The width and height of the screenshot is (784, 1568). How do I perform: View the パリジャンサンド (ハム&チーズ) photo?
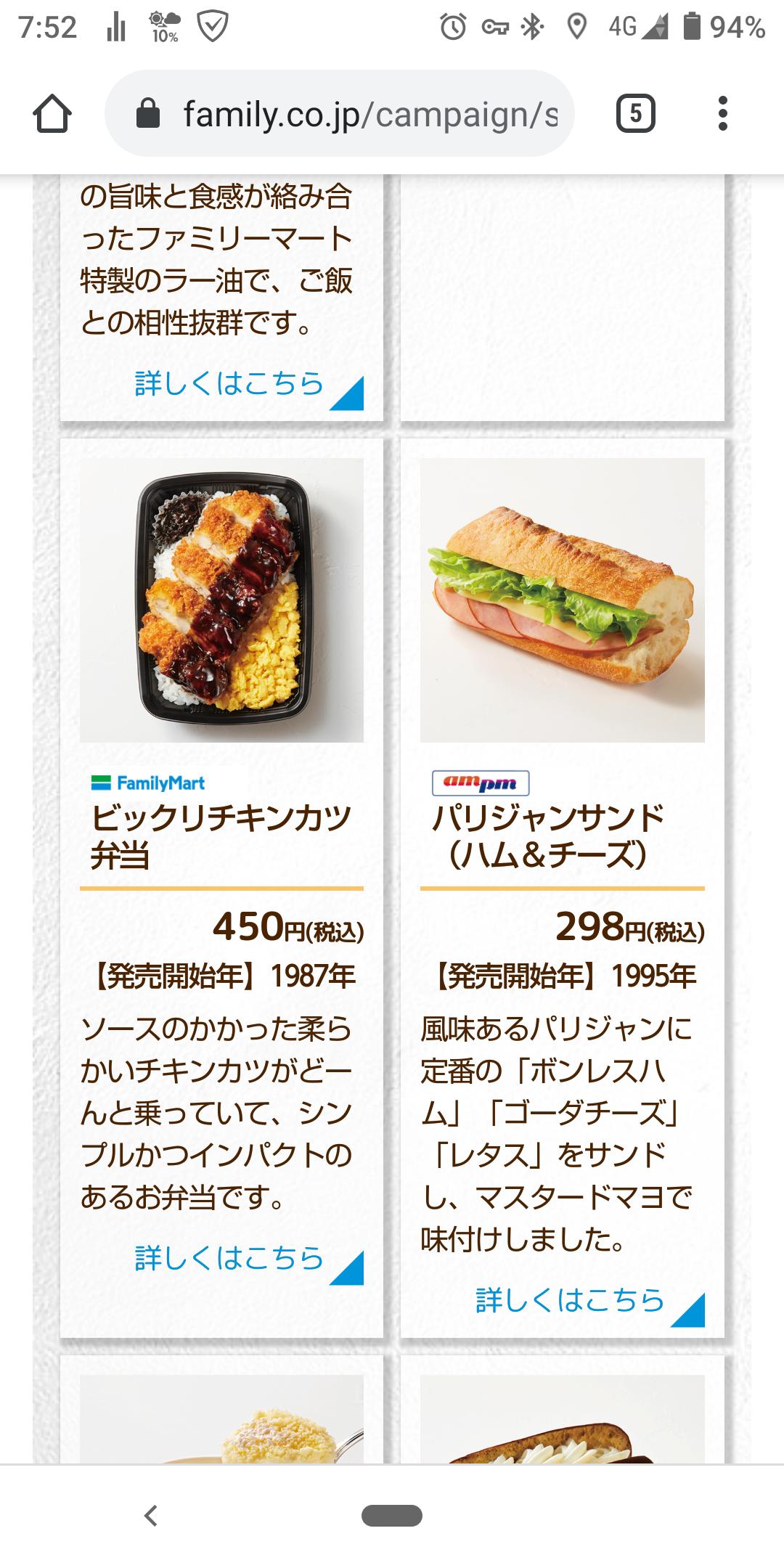pyautogui.click(x=562, y=600)
